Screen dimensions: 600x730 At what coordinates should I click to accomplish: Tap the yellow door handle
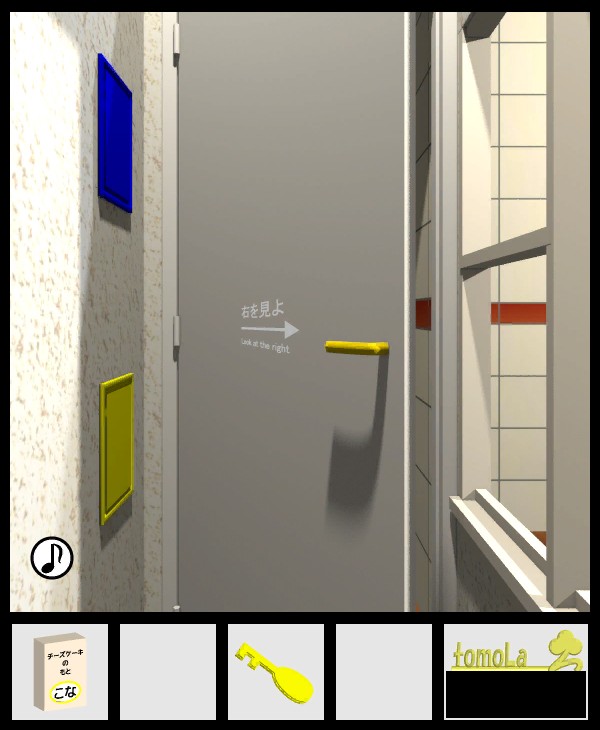356,348
